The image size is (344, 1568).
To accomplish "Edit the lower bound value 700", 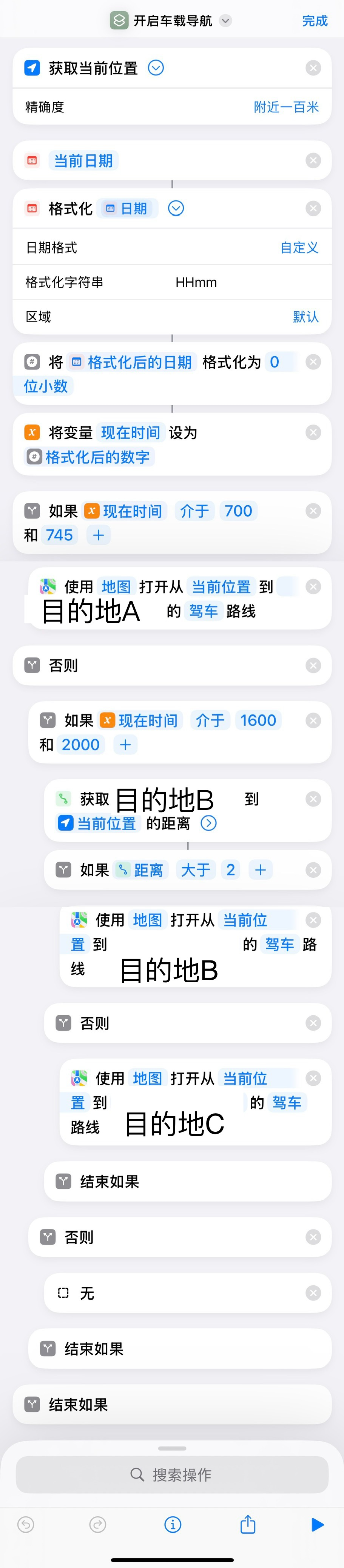I will 238,511.
